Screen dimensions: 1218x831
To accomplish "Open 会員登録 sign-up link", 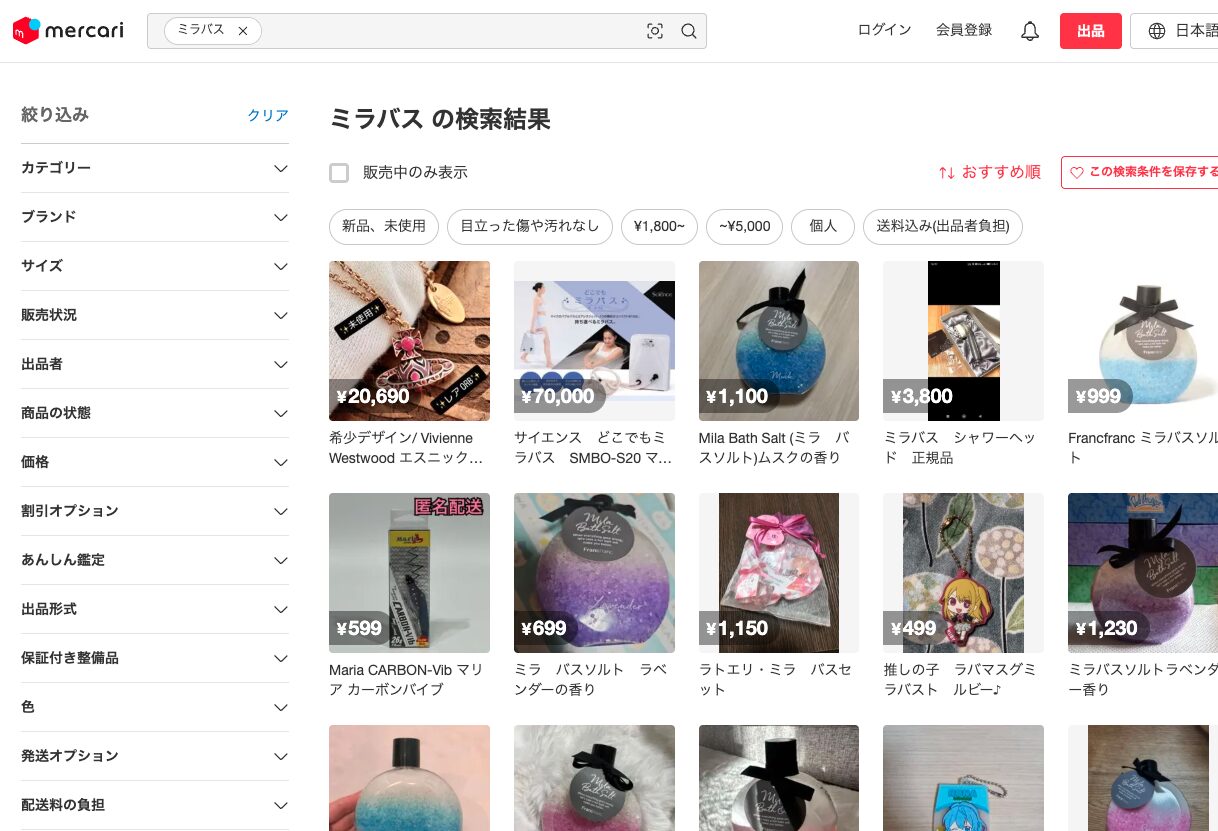I will (963, 30).
